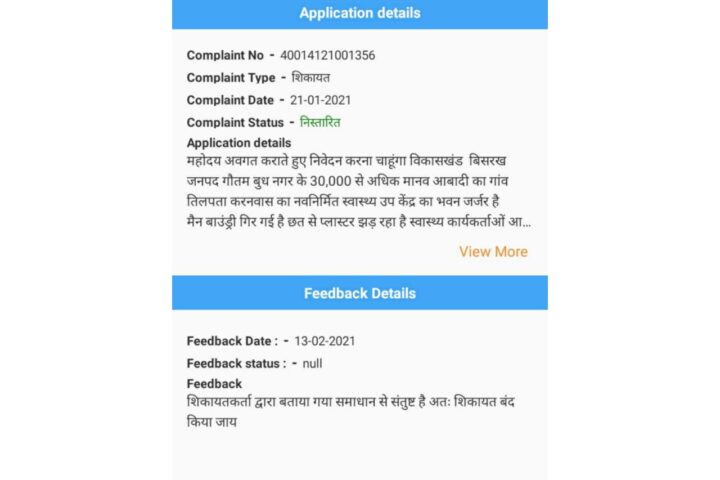Expand application details with View More
The width and height of the screenshot is (720, 480).
(x=493, y=251)
